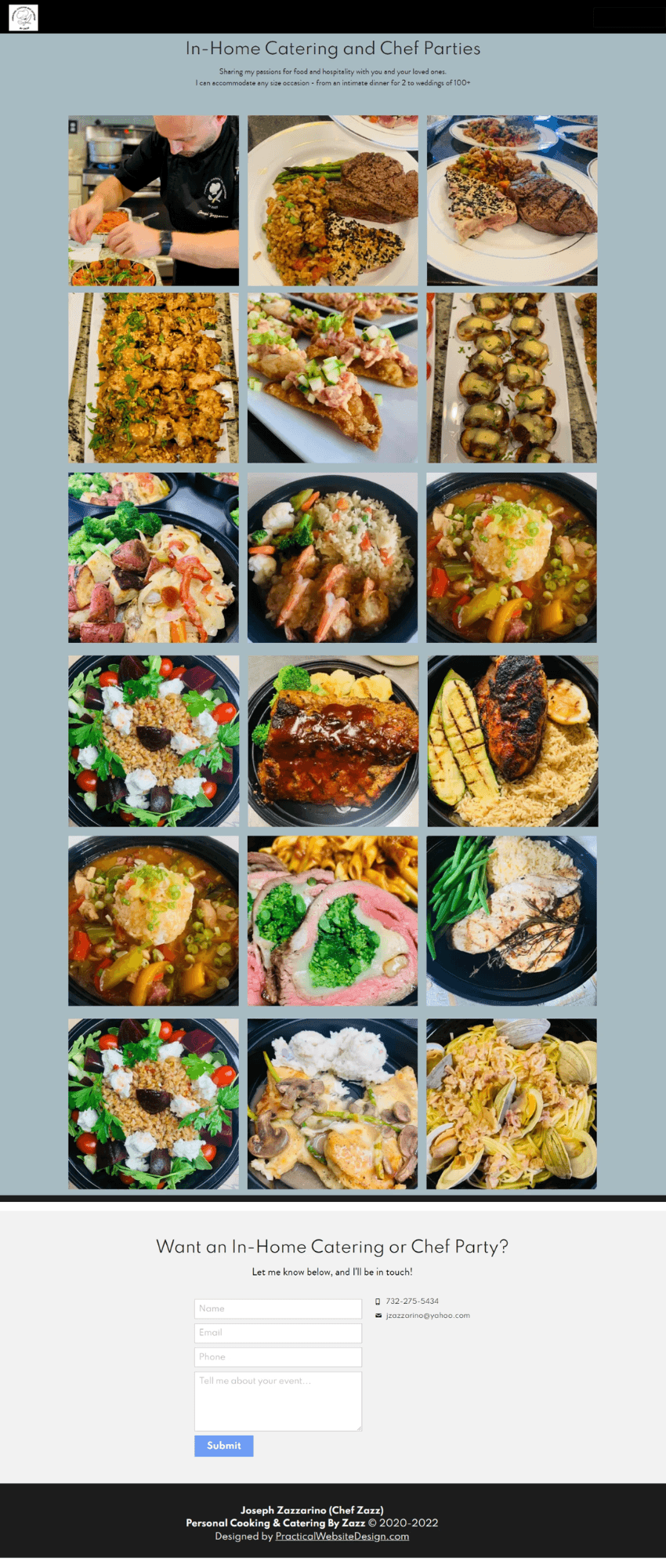The height and width of the screenshot is (1568, 666).
Task: Submit the catering request form
Action: tap(223, 1446)
